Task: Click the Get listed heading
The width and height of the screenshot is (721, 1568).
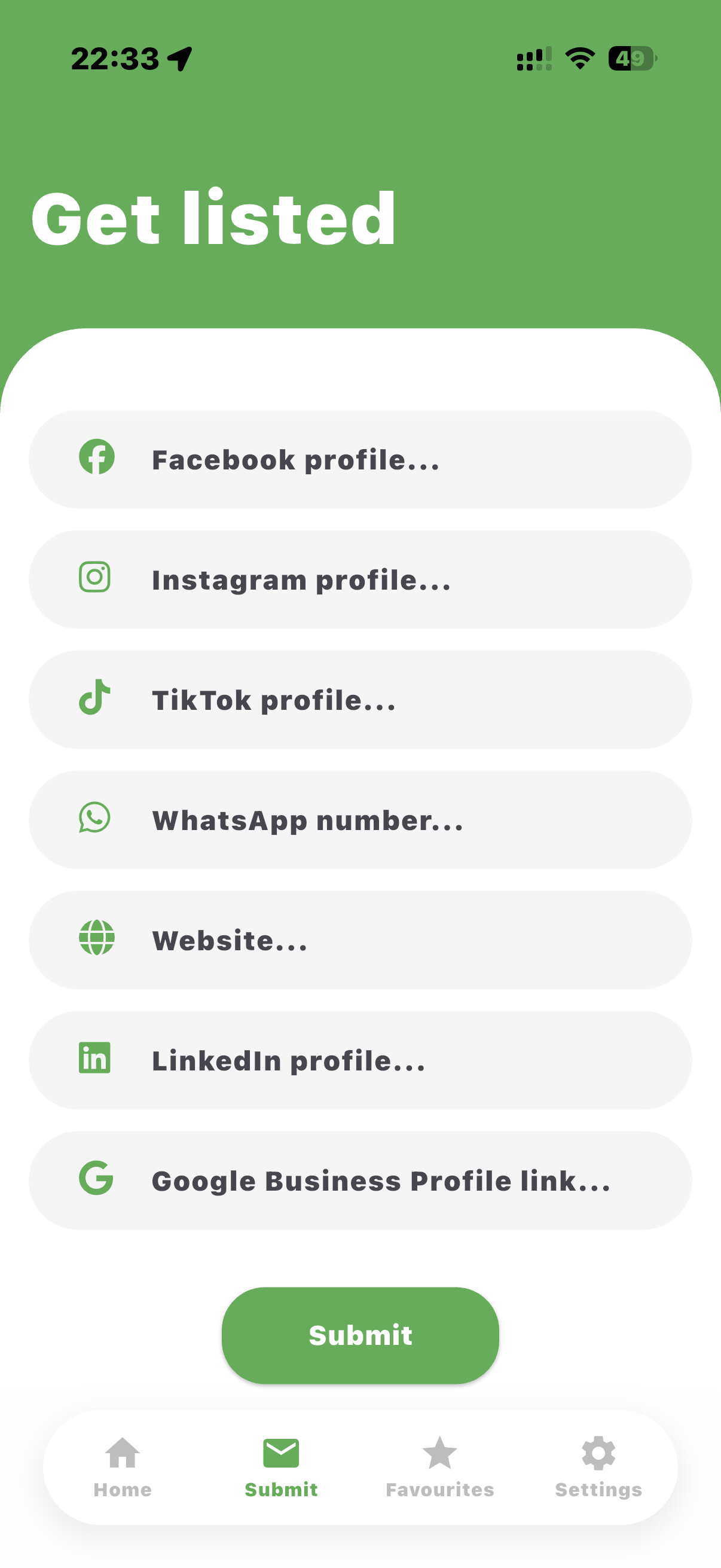Action: (214, 218)
